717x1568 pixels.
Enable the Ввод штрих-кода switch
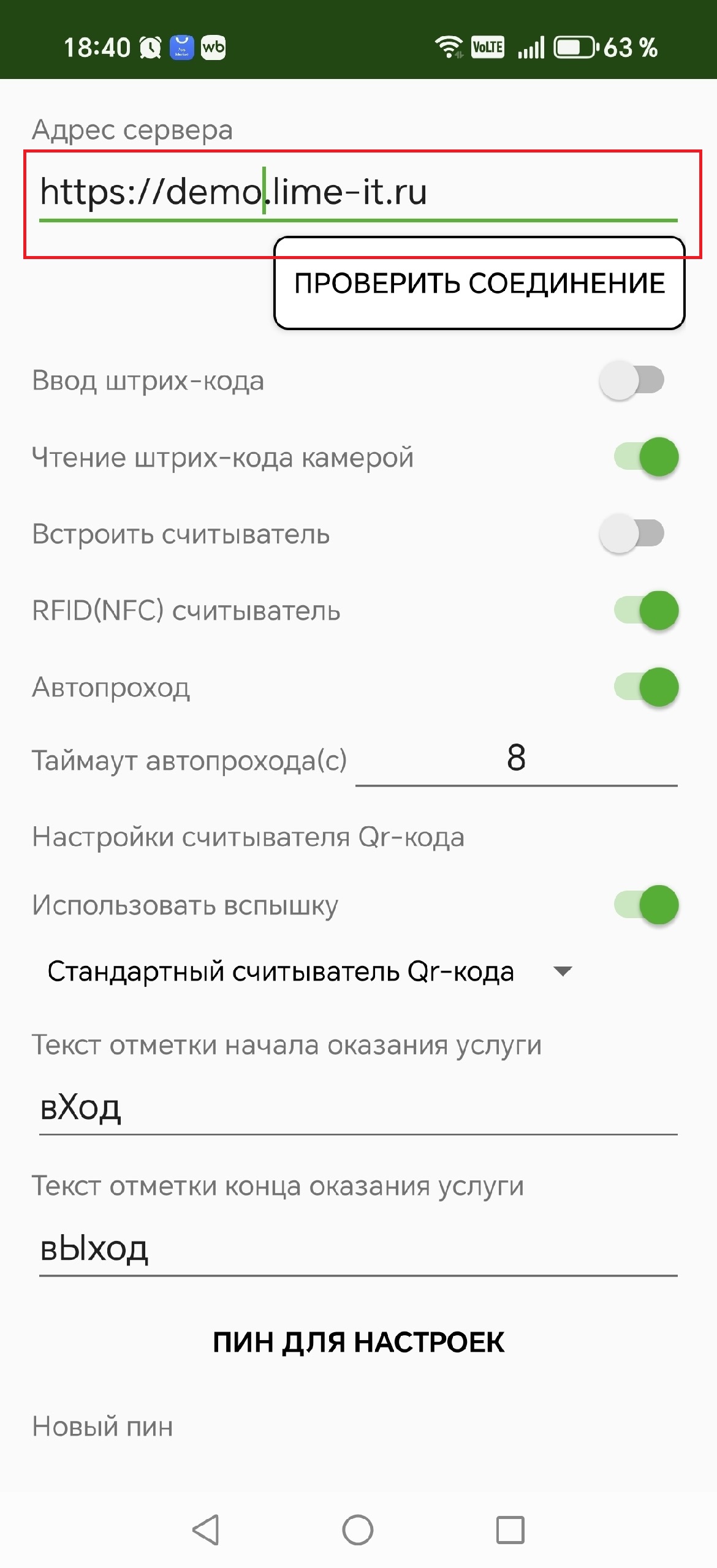pyautogui.click(x=632, y=380)
